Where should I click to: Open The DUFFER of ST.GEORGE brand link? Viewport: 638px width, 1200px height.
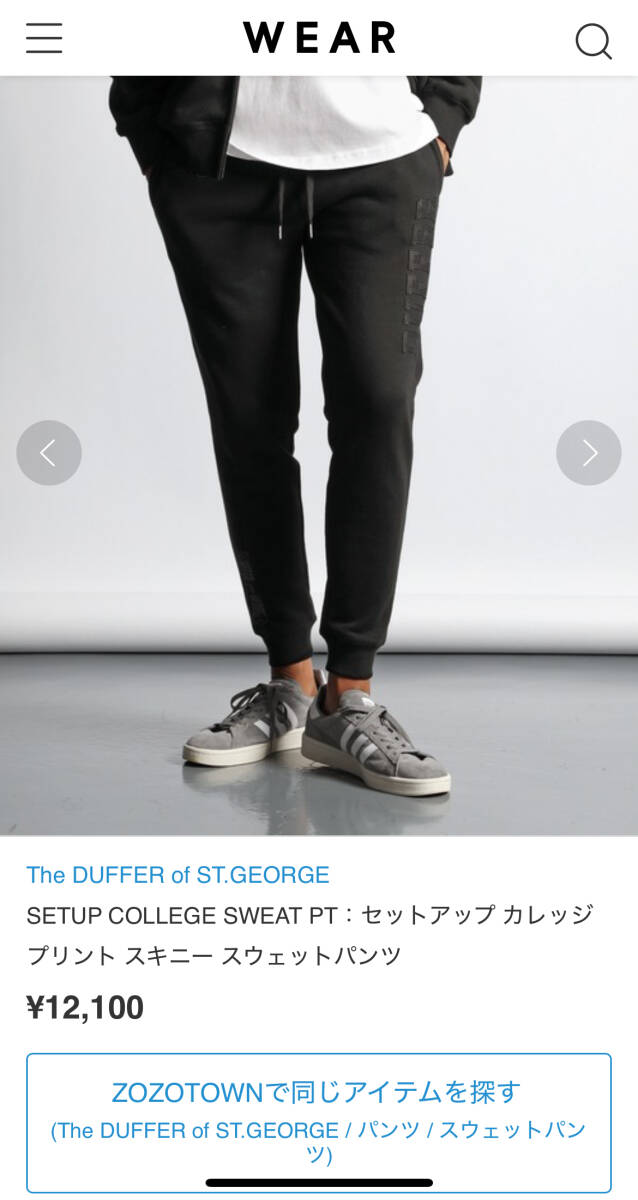click(x=178, y=875)
